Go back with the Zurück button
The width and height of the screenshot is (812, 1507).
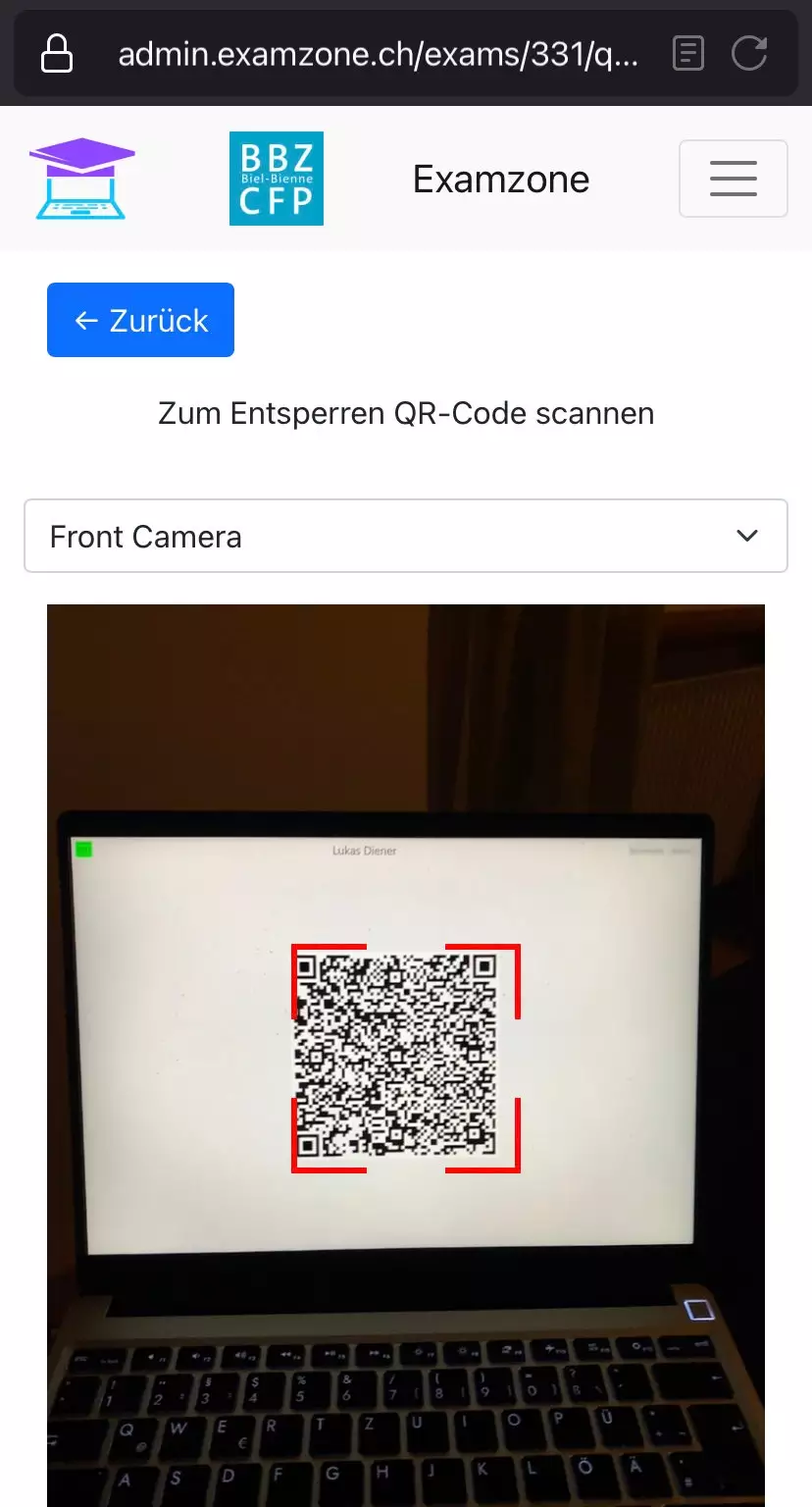coord(140,320)
